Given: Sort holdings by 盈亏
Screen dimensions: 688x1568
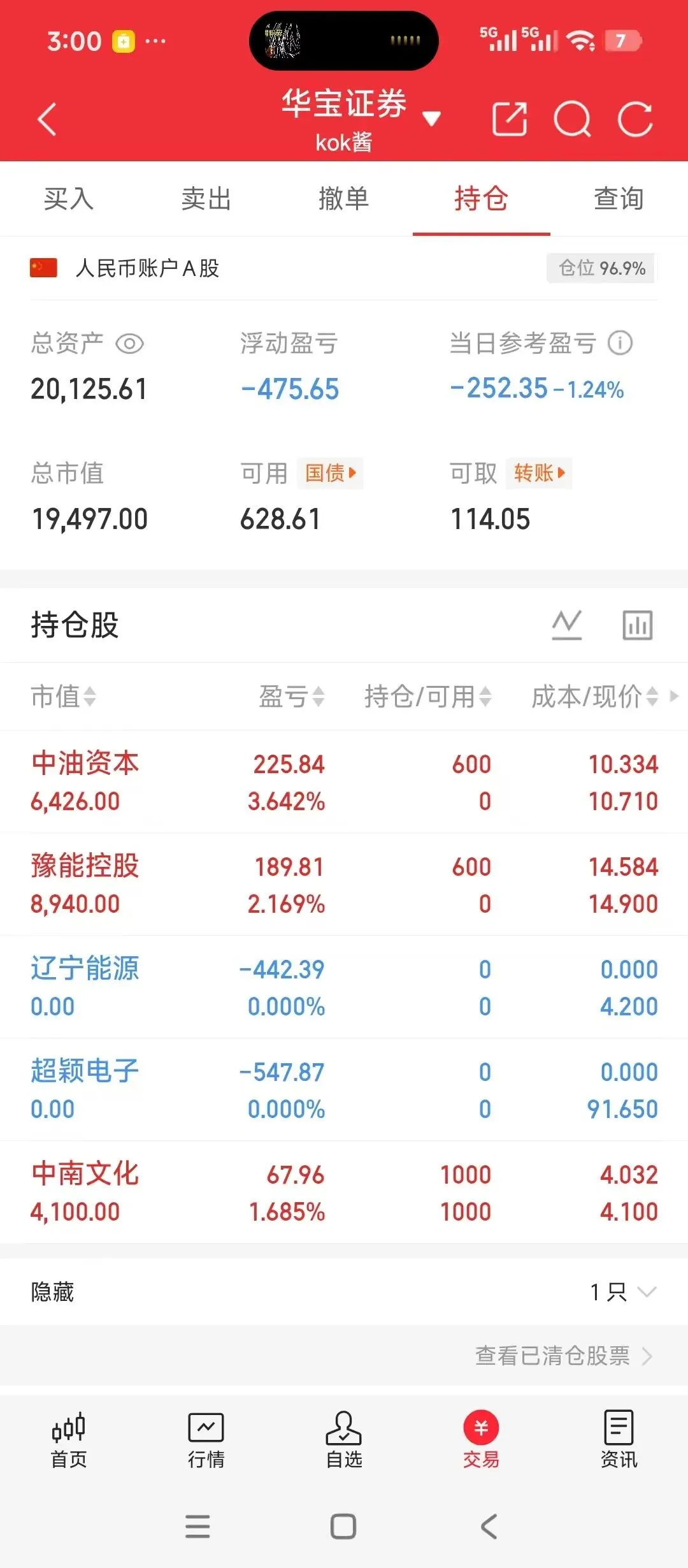Looking at the screenshot, I should coord(292,696).
